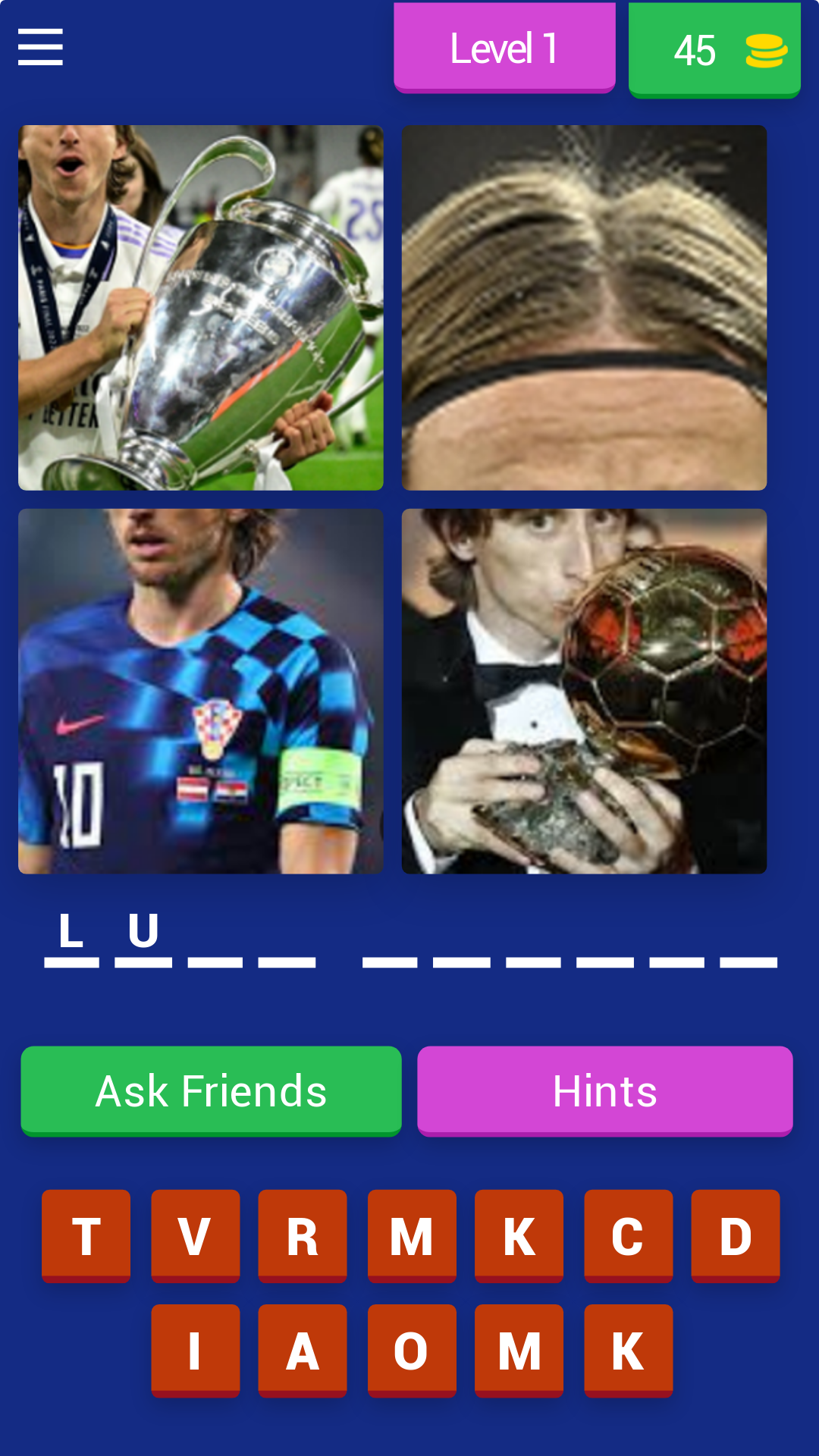This screenshot has width=819, height=1456.
Task: Remove the placed letter L from the answer
Action: [x=71, y=933]
